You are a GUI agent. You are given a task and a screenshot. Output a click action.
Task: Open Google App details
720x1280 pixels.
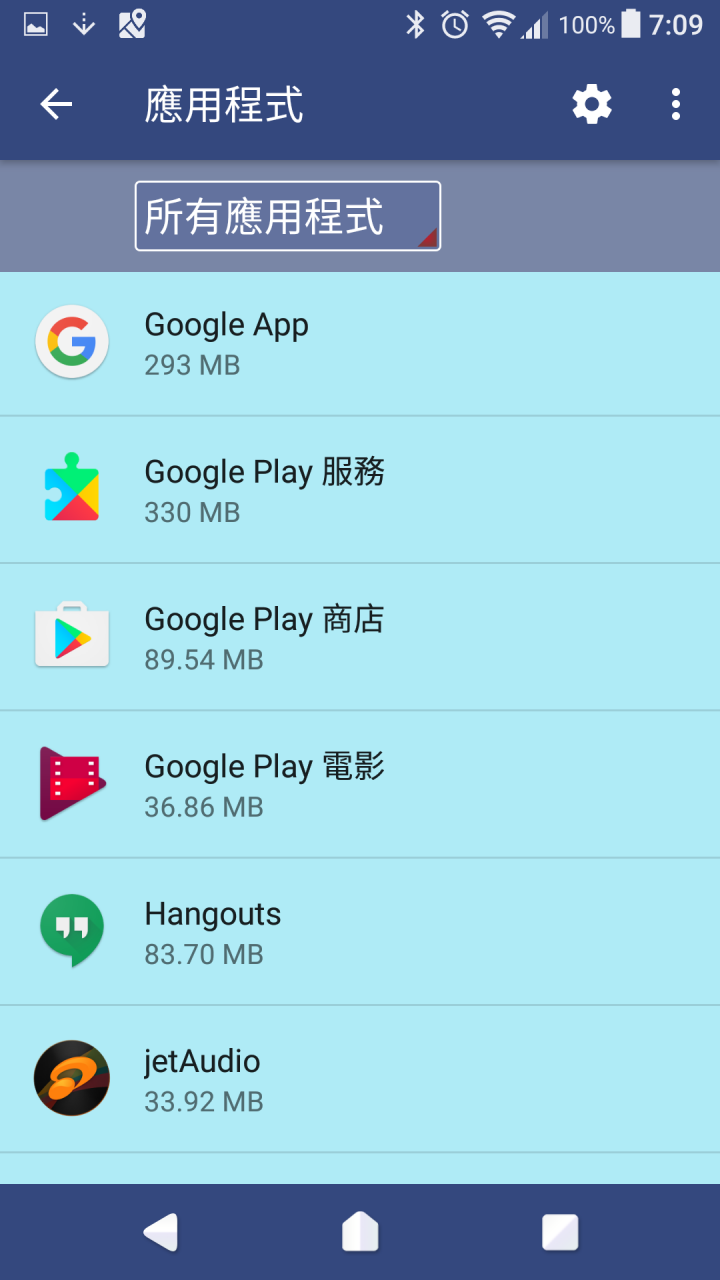(x=360, y=343)
